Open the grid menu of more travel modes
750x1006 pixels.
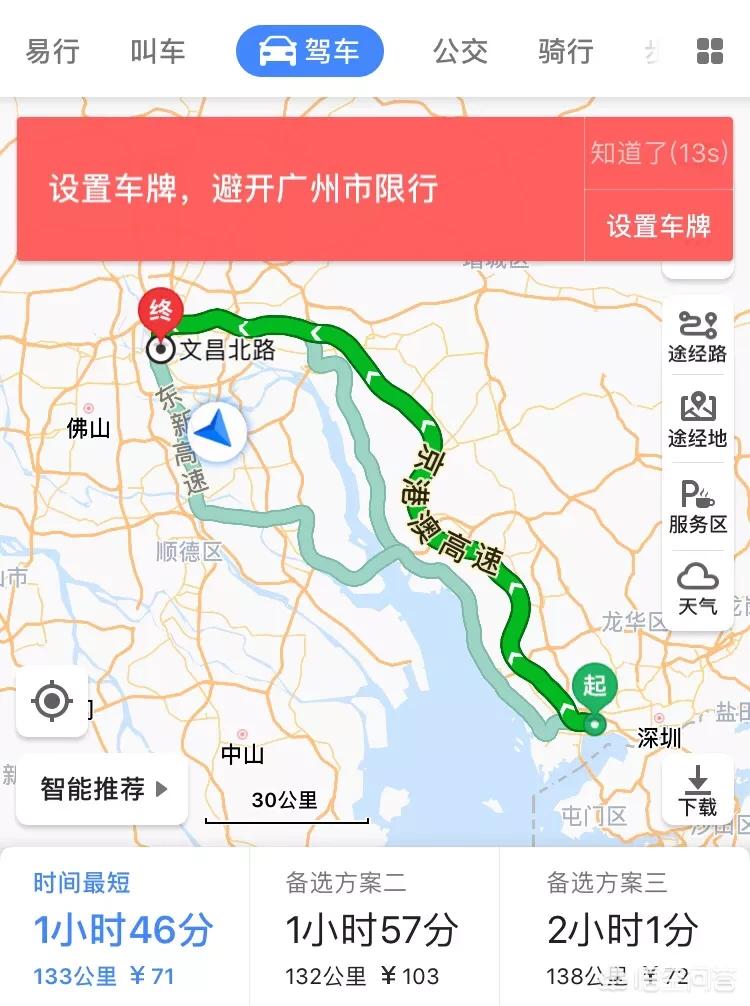click(x=709, y=52)
